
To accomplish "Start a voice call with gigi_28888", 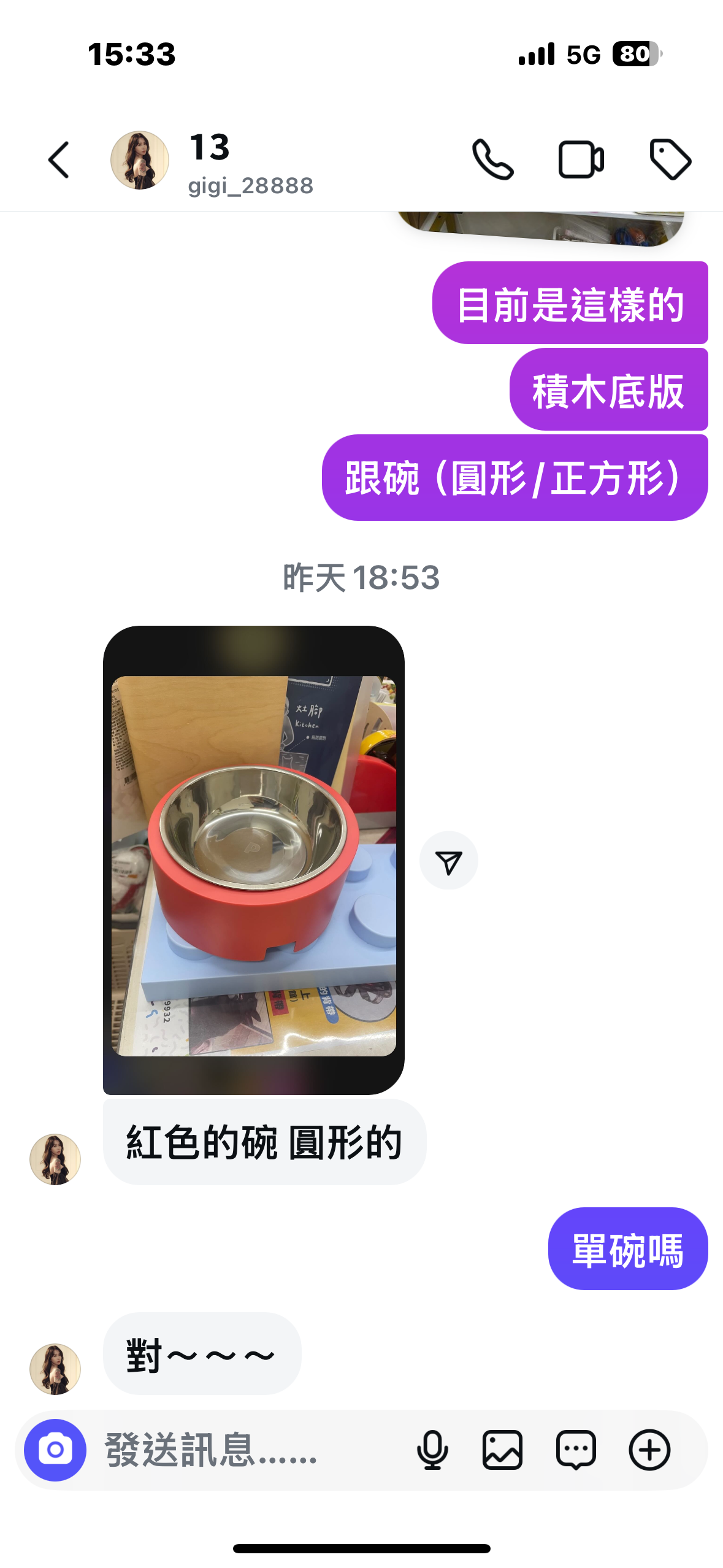I will (492, 160).
